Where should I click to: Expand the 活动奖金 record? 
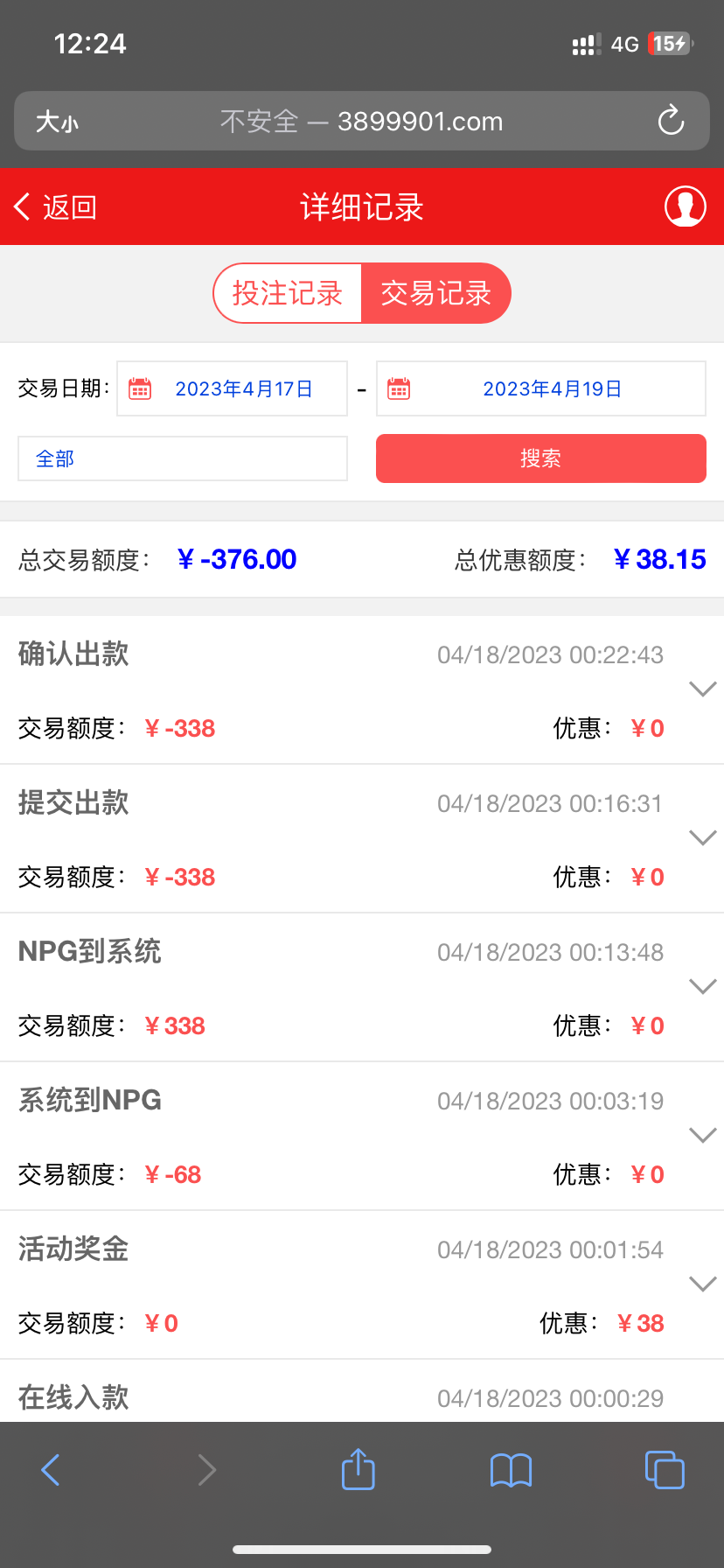coord(702,1284)
